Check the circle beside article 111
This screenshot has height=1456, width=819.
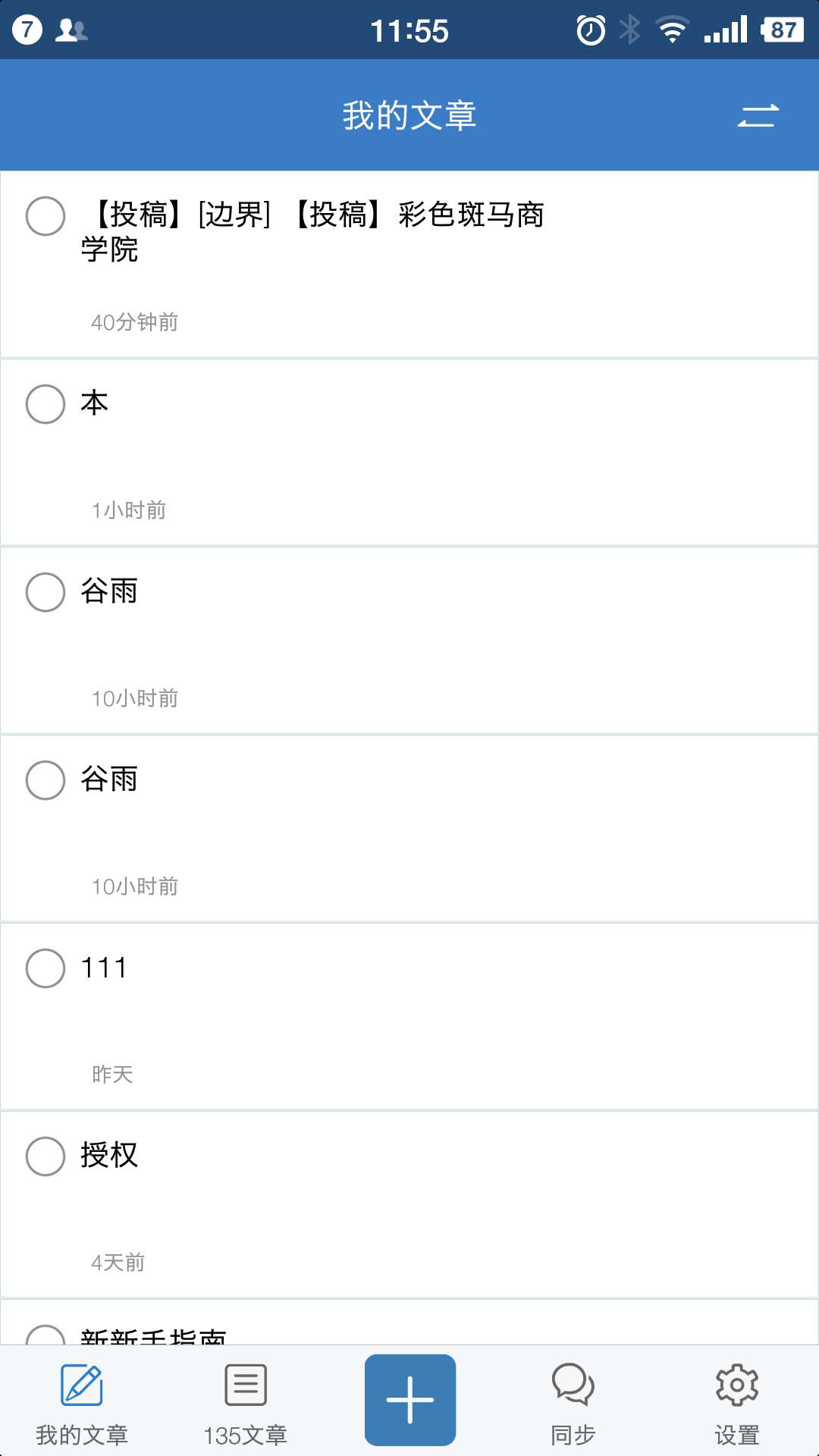pos(45,968)
